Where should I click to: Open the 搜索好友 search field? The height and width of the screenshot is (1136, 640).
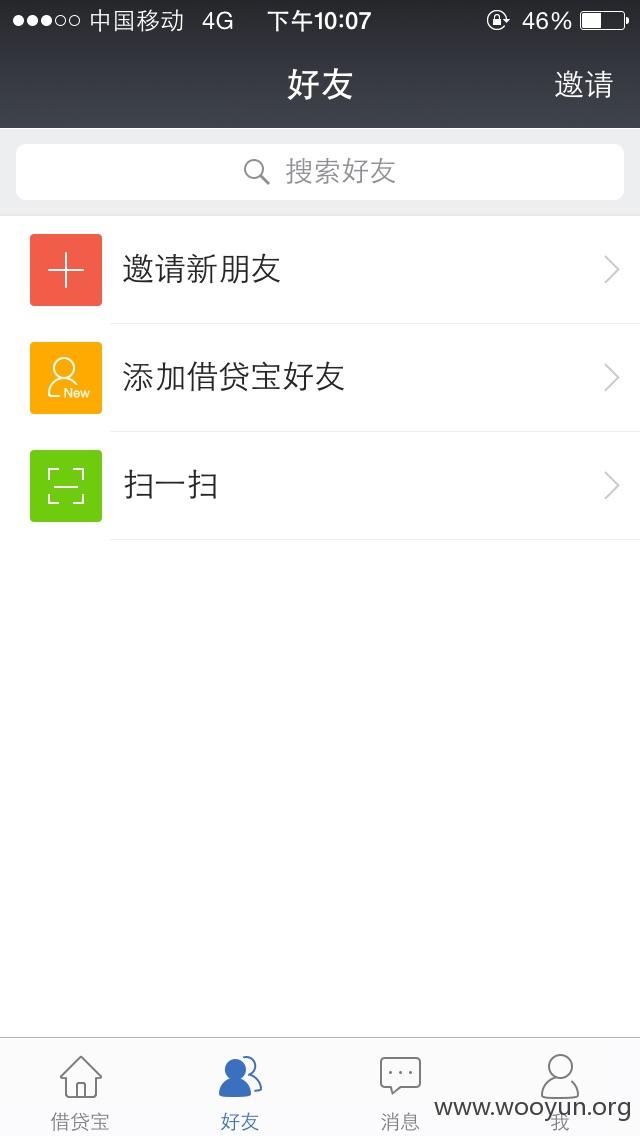pos(320,172)
